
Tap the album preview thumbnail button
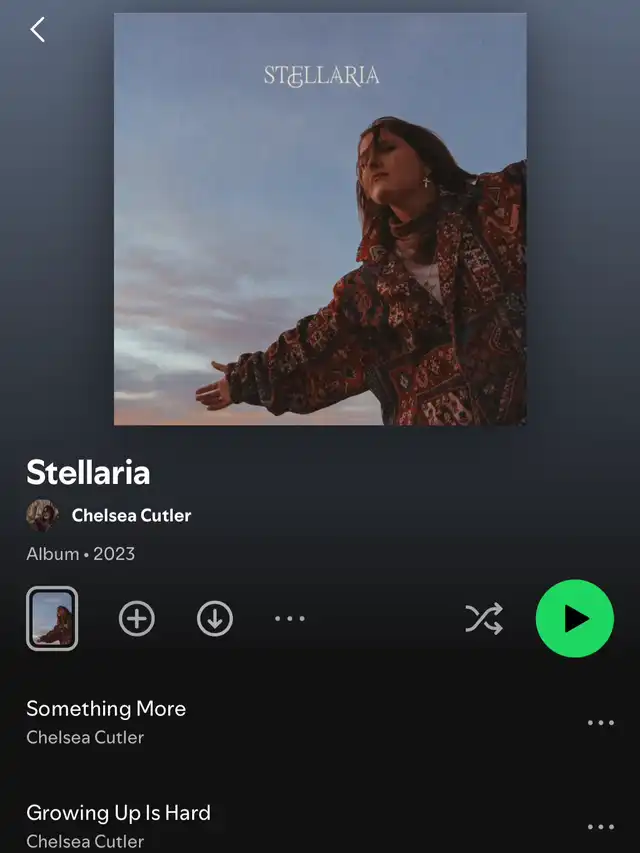[52, 619]
